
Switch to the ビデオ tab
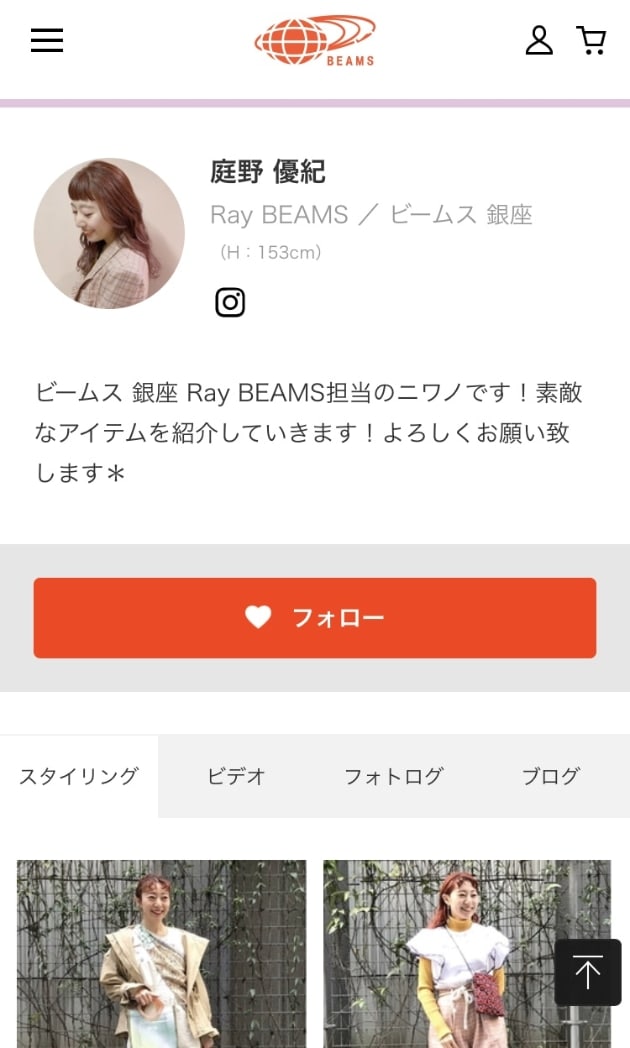(236, 776)
